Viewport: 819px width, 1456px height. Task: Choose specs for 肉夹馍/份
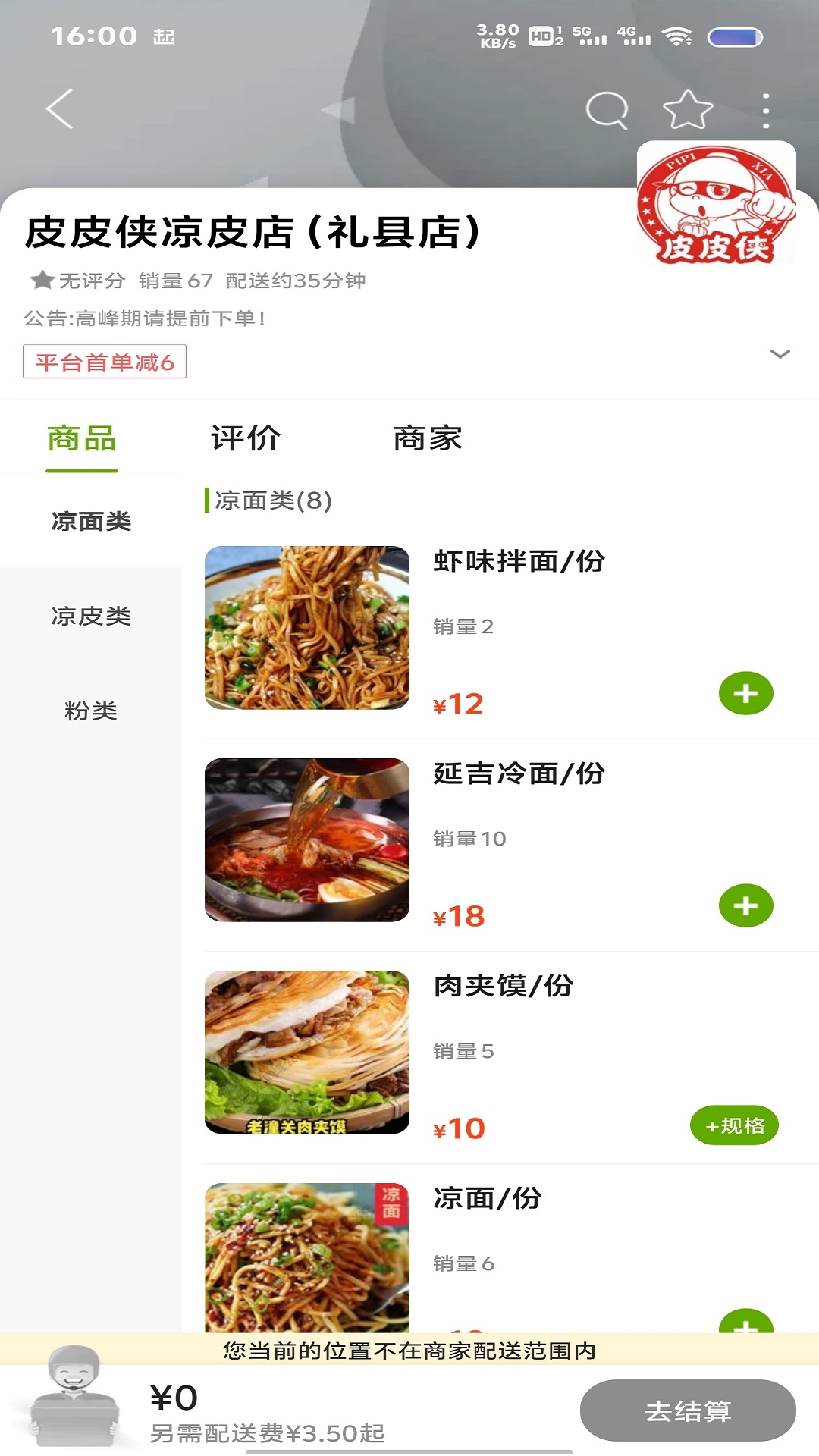[734, 1125]
